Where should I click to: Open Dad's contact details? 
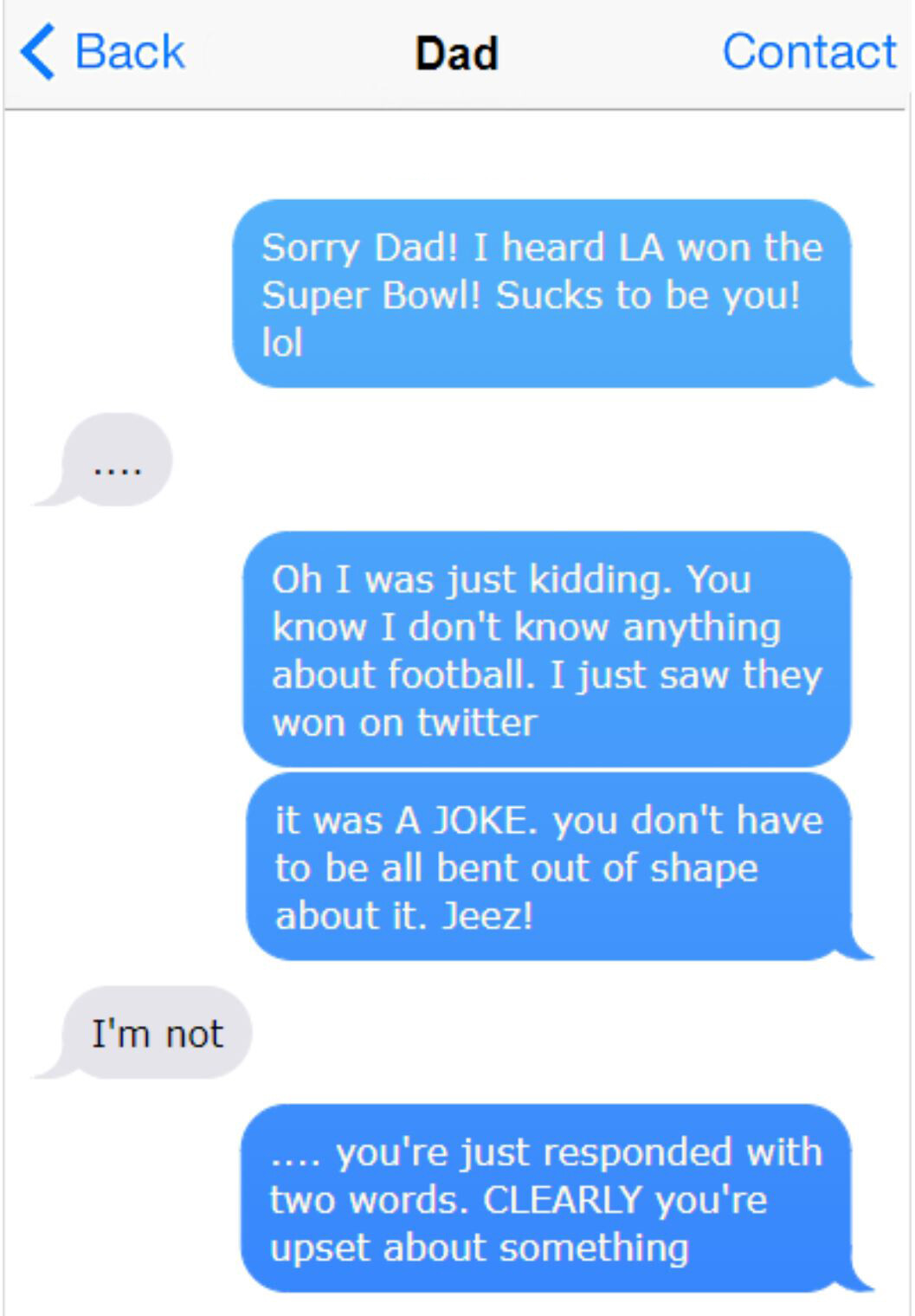pos(809,52)
